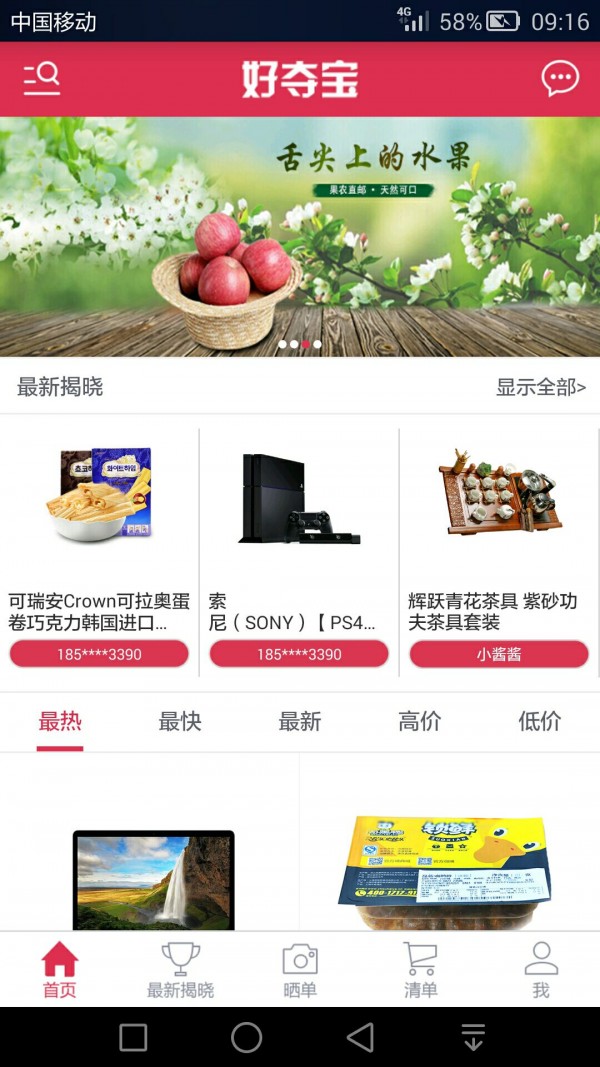This screenshot has width=600, height=1067.
Task: Tap the system back button
Action: click(360, 1038)
